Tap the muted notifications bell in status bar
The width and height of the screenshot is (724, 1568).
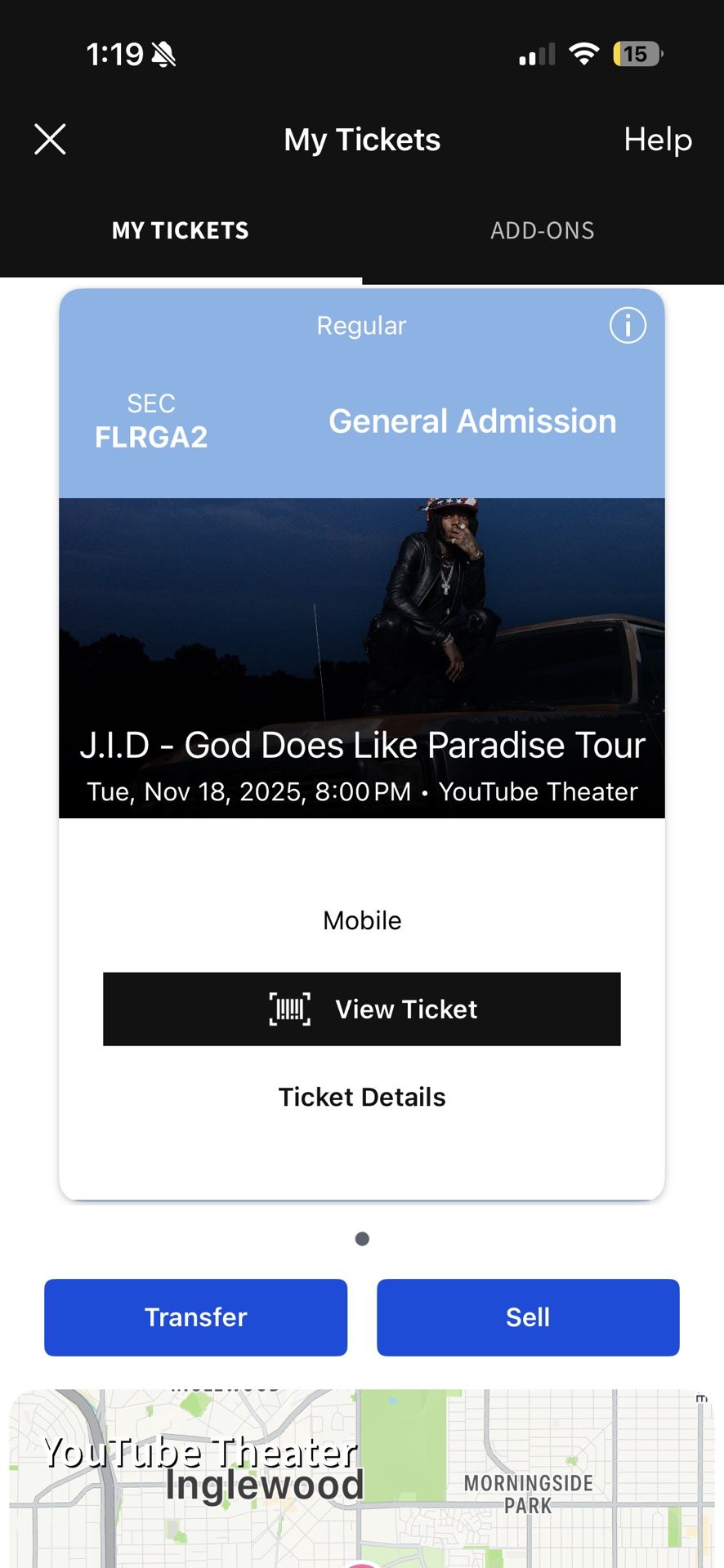click(165, 54)
